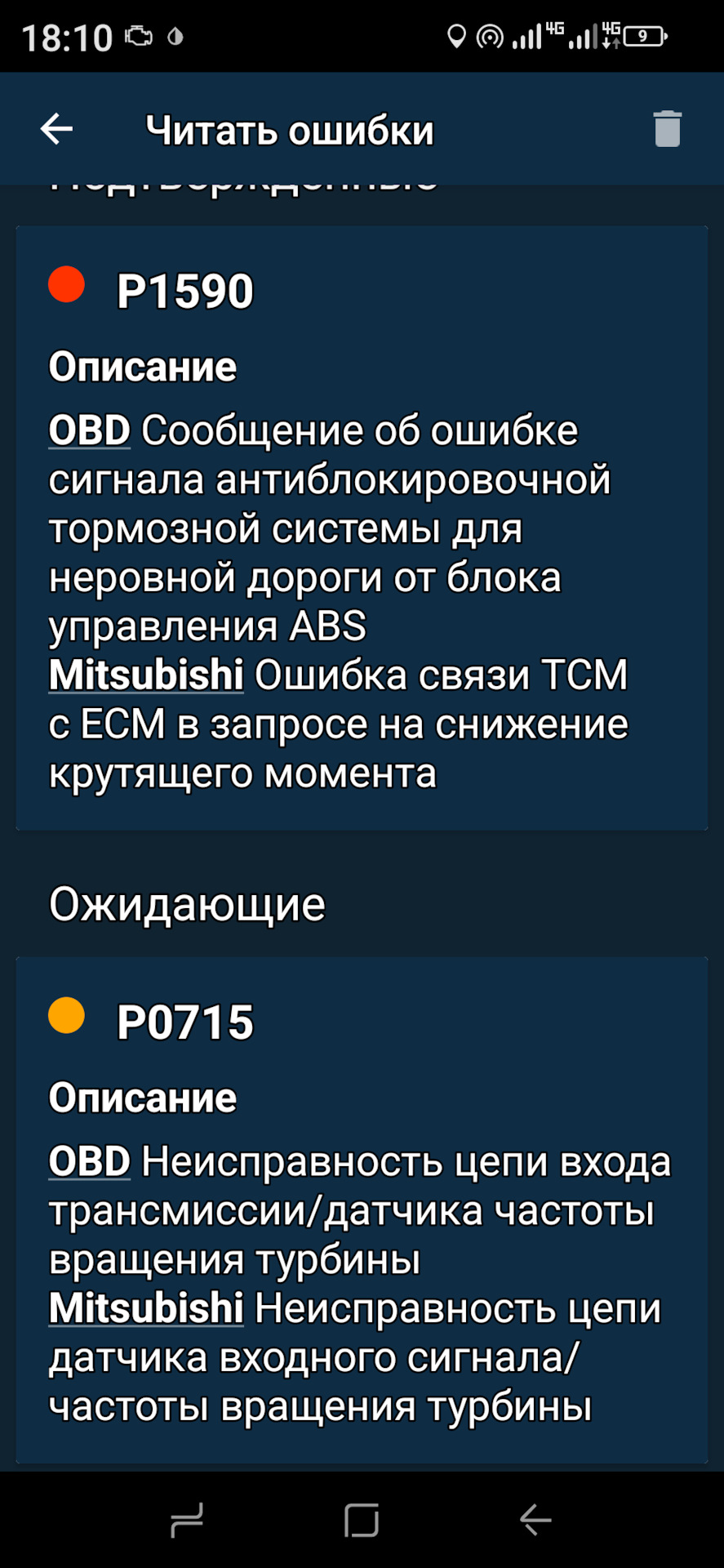724x1568 pixels.
Task: Tap Mitsubishi link under P1590
Action: click(x=146, y=675)
